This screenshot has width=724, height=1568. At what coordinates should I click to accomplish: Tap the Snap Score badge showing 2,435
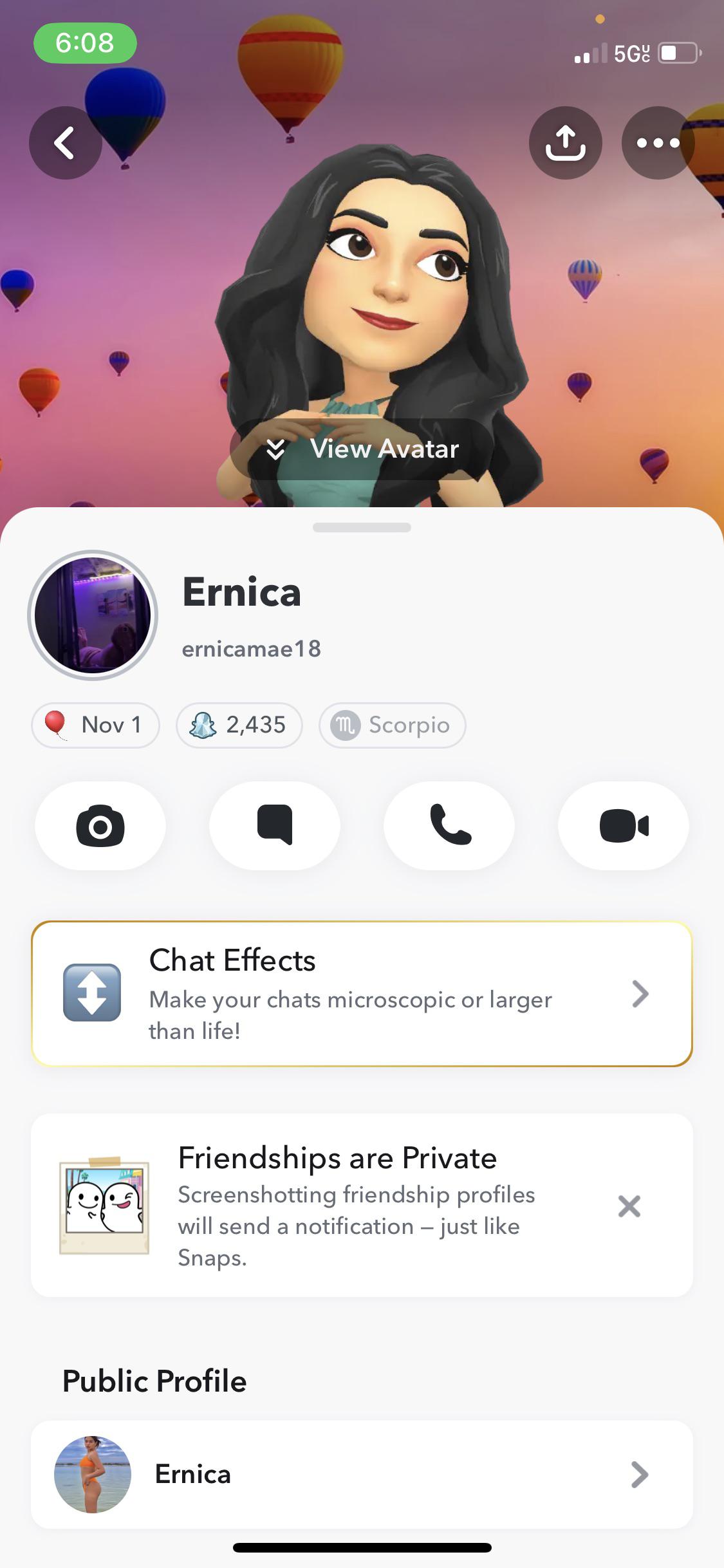(238, 725)
